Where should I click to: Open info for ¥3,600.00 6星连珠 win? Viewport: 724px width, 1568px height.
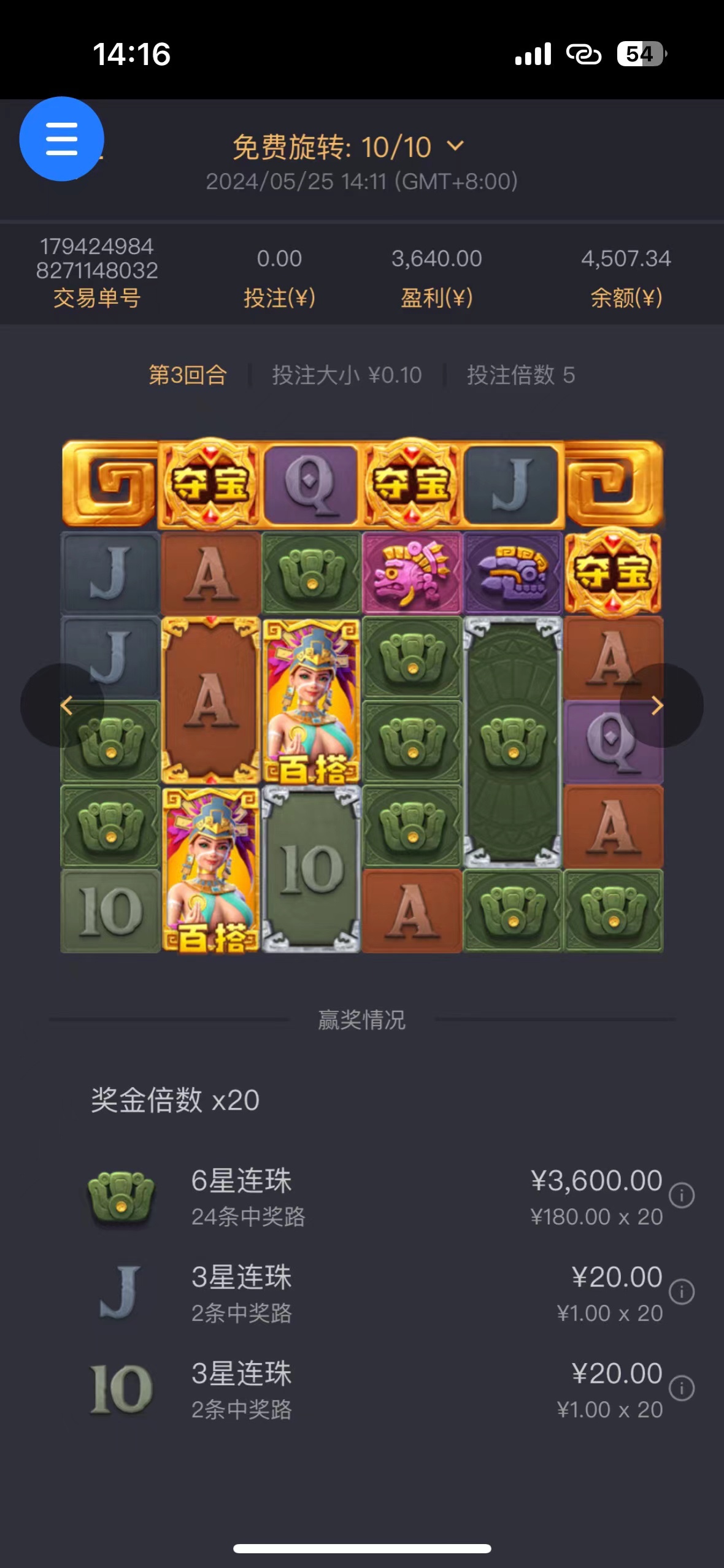coord(681,1195)
